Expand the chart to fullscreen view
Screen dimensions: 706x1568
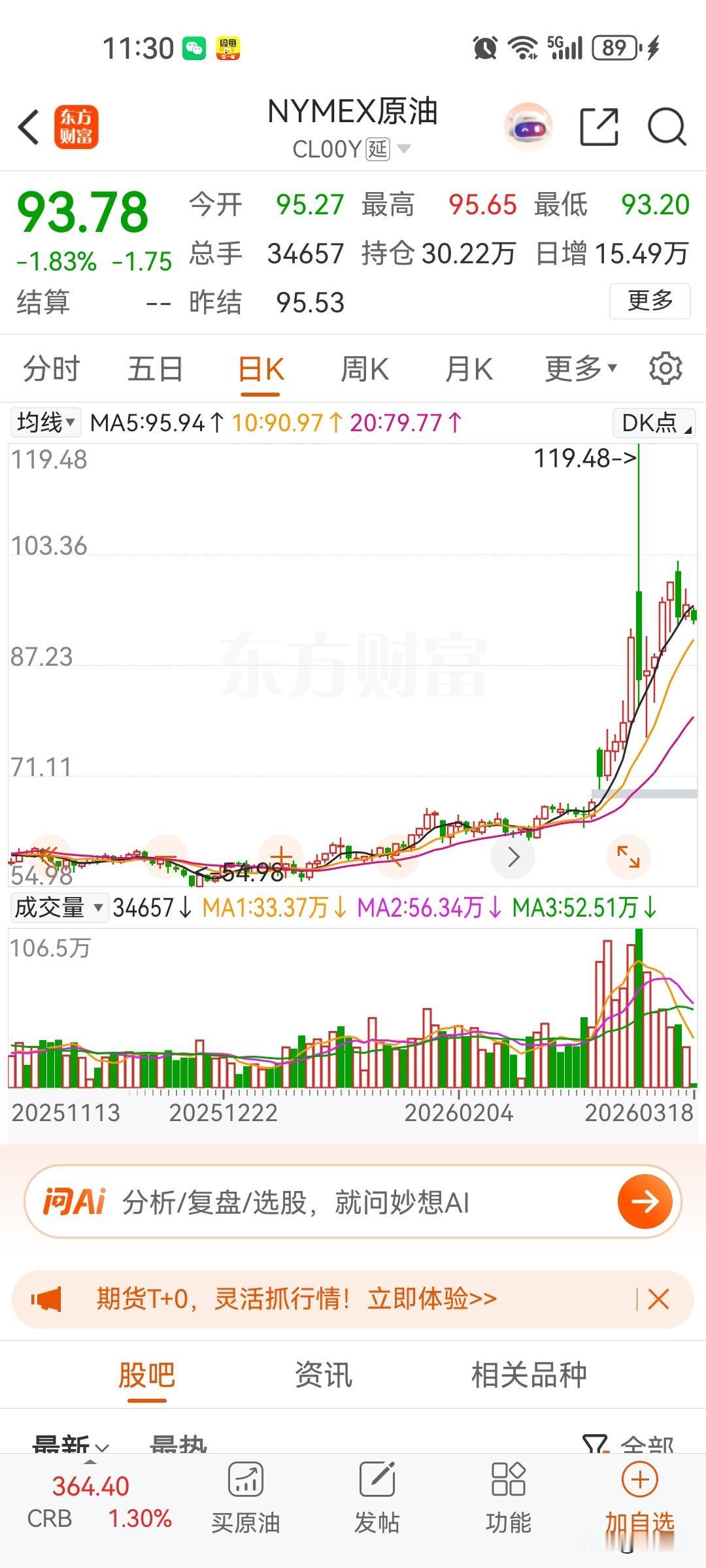click(x=628, y=858)
